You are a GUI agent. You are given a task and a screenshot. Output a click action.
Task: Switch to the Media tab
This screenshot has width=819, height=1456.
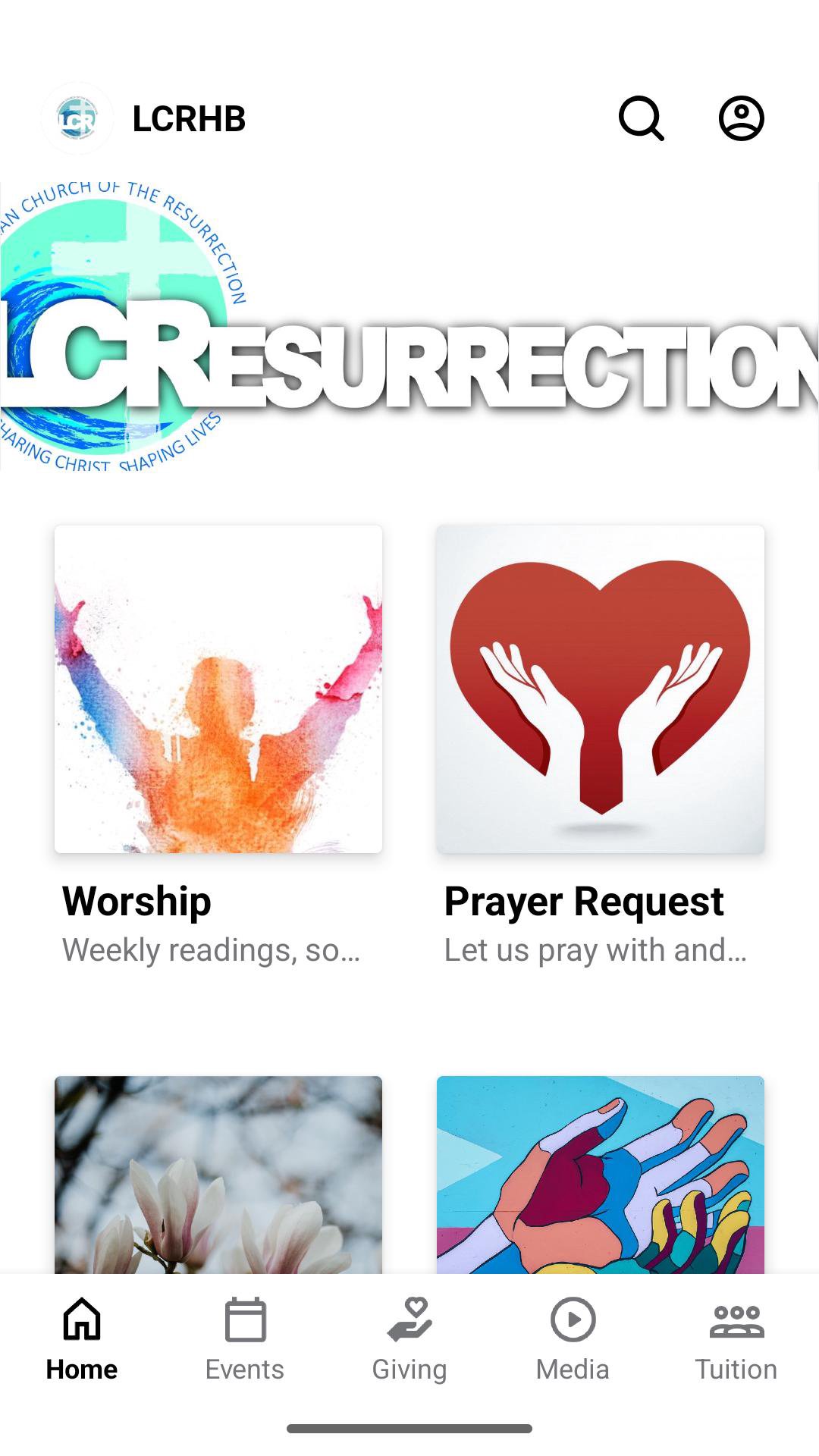(573, 1339)
